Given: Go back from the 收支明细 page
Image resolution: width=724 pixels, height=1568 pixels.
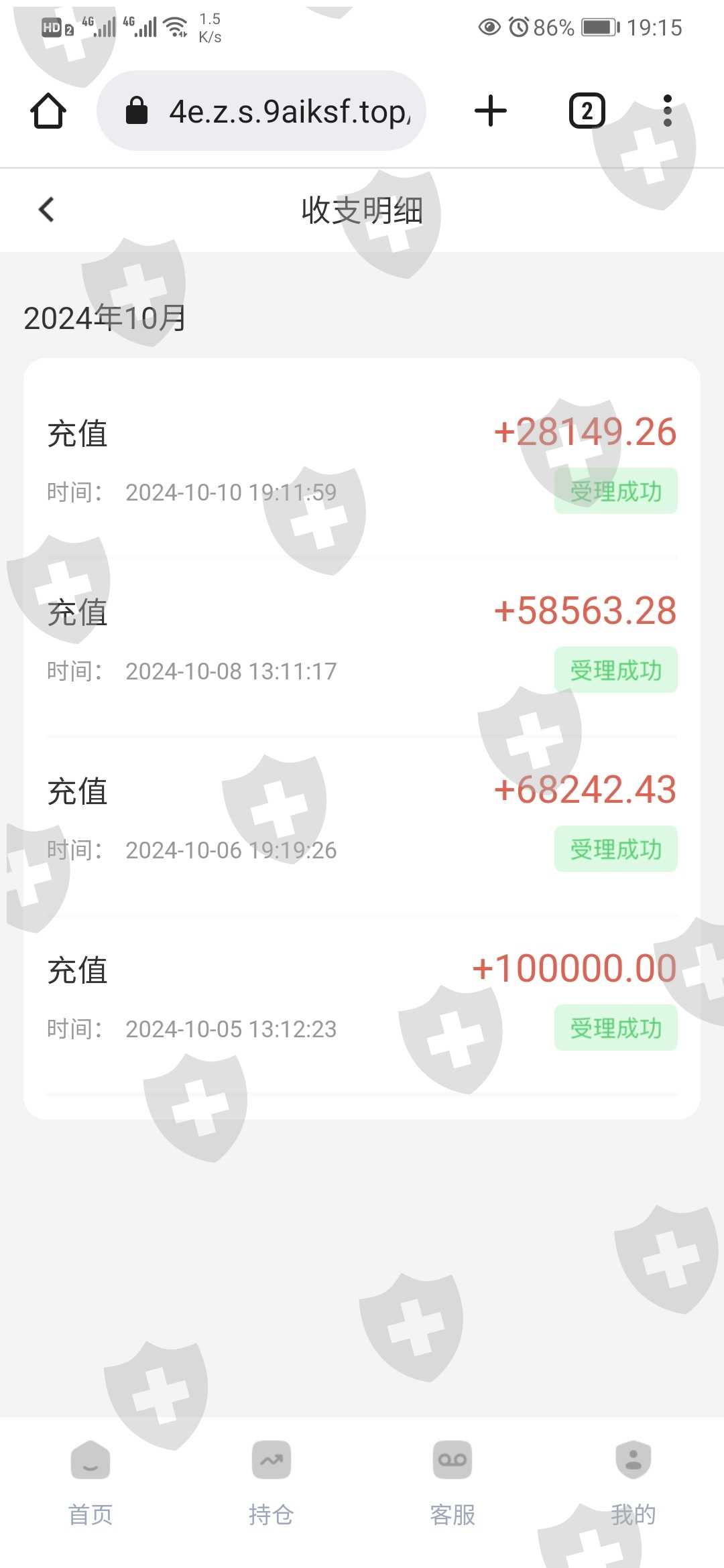Looking at the screenshot, I should pos(46,210).
